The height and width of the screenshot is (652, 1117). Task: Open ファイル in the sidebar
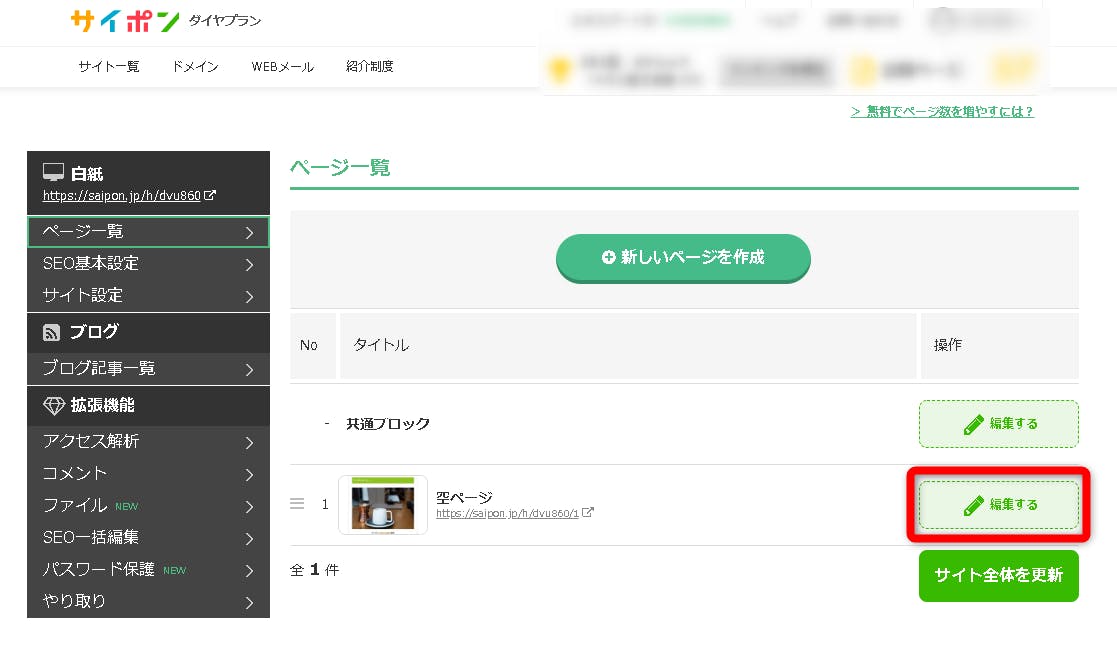(148, 506)
